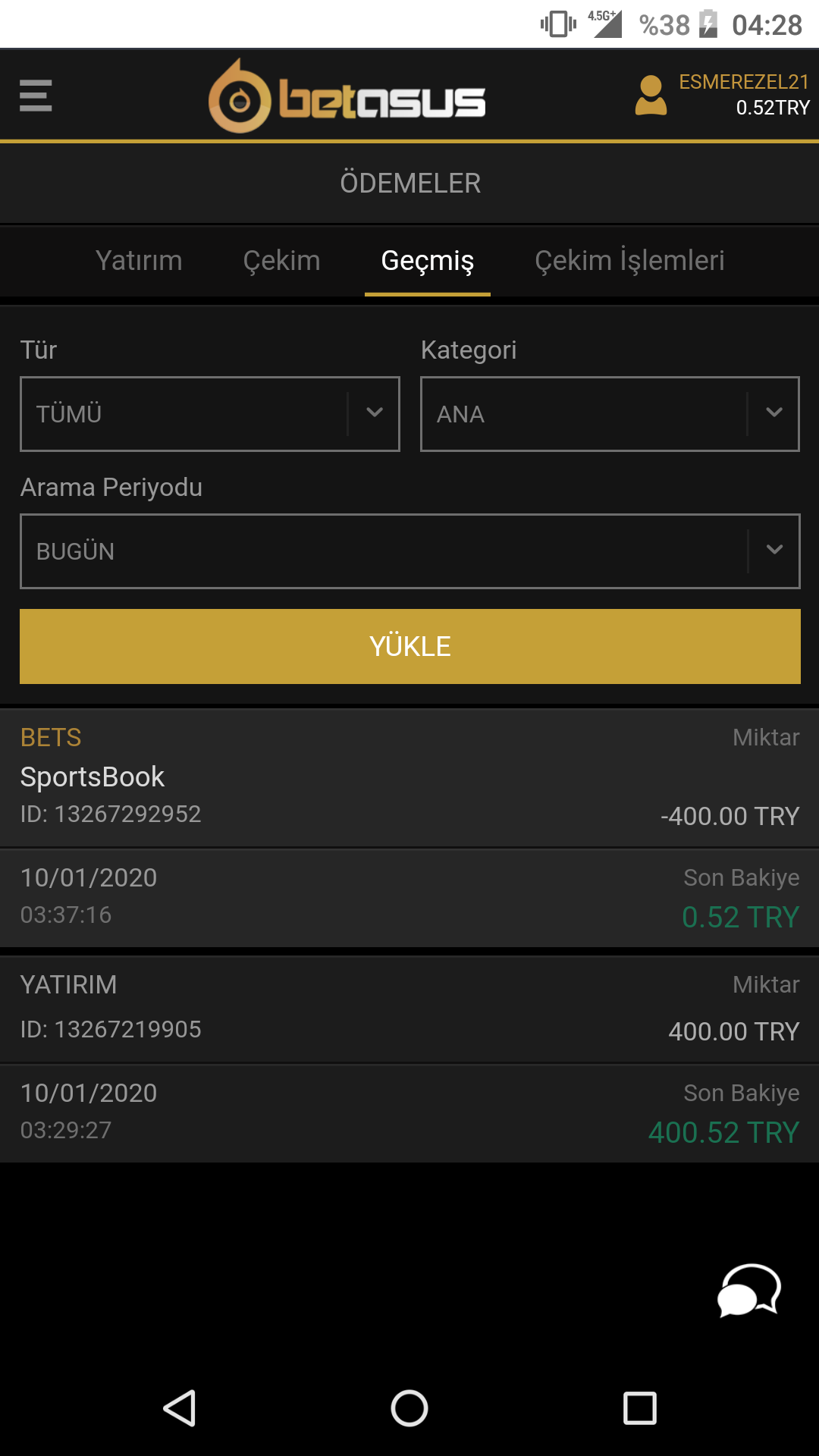Tap the betasus logo to go home
The height and width of the screenshot is (1456, 819).
tap(347, 96)
